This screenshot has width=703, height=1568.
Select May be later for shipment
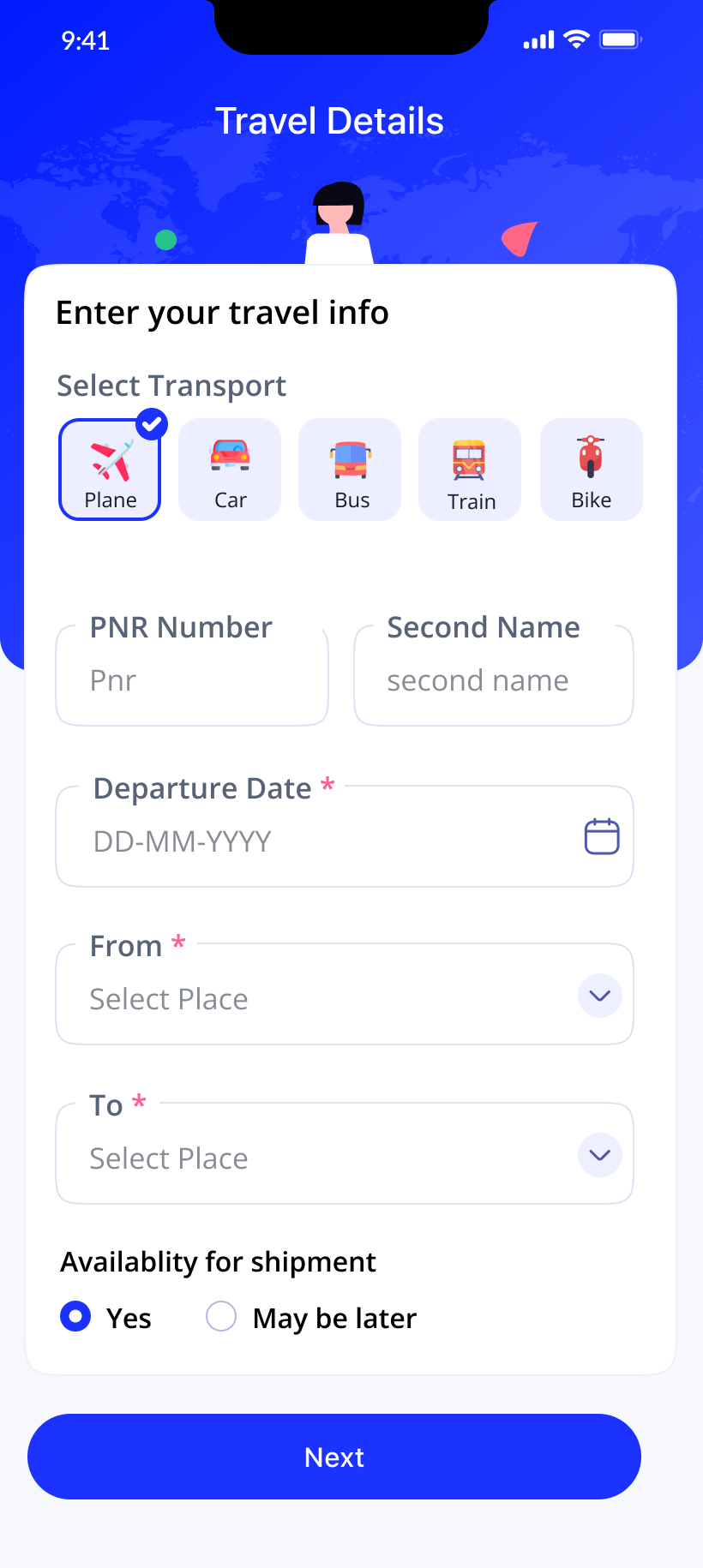[221, 1316]
